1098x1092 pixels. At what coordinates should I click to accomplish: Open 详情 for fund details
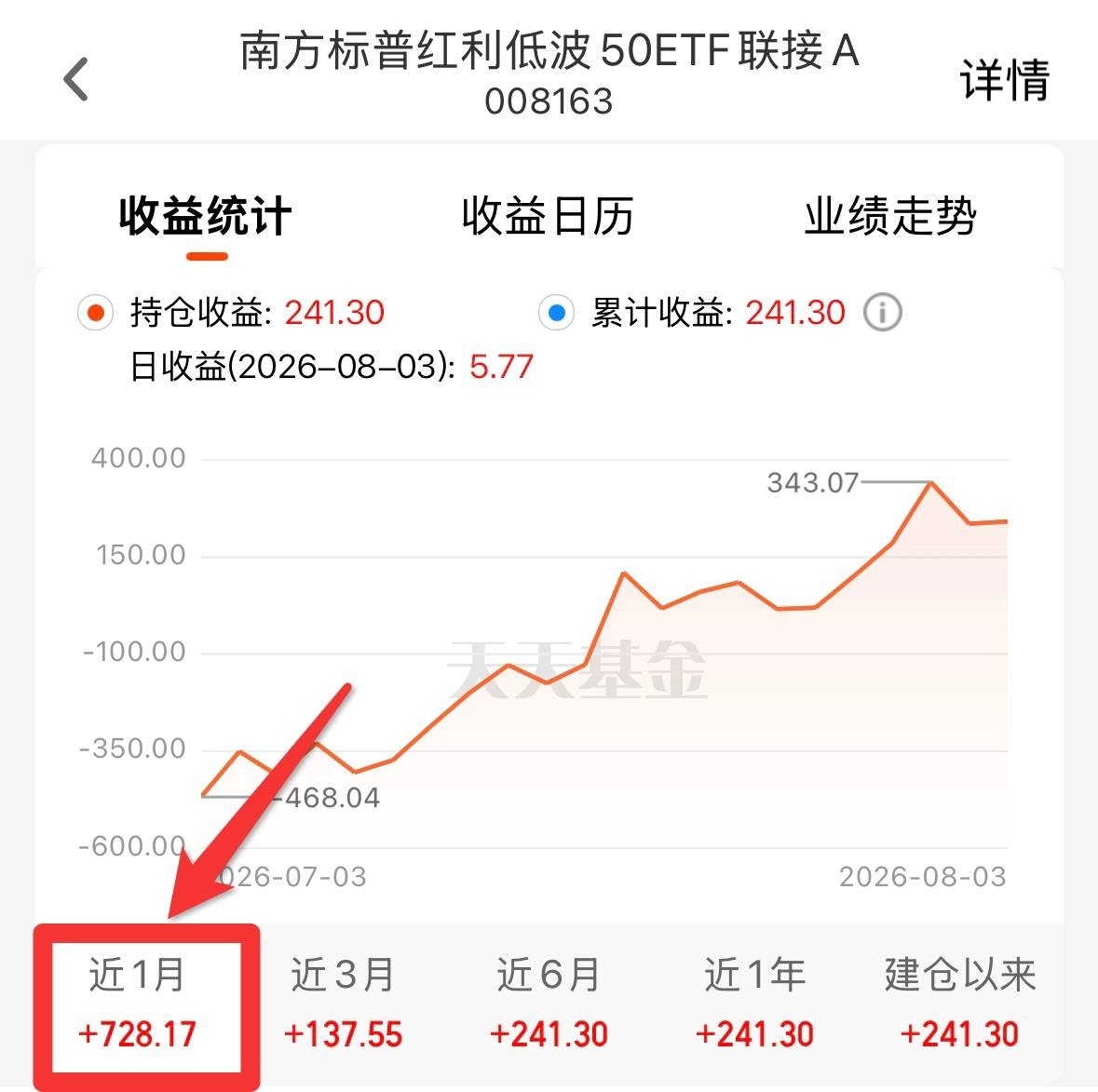click(1004, 79)
